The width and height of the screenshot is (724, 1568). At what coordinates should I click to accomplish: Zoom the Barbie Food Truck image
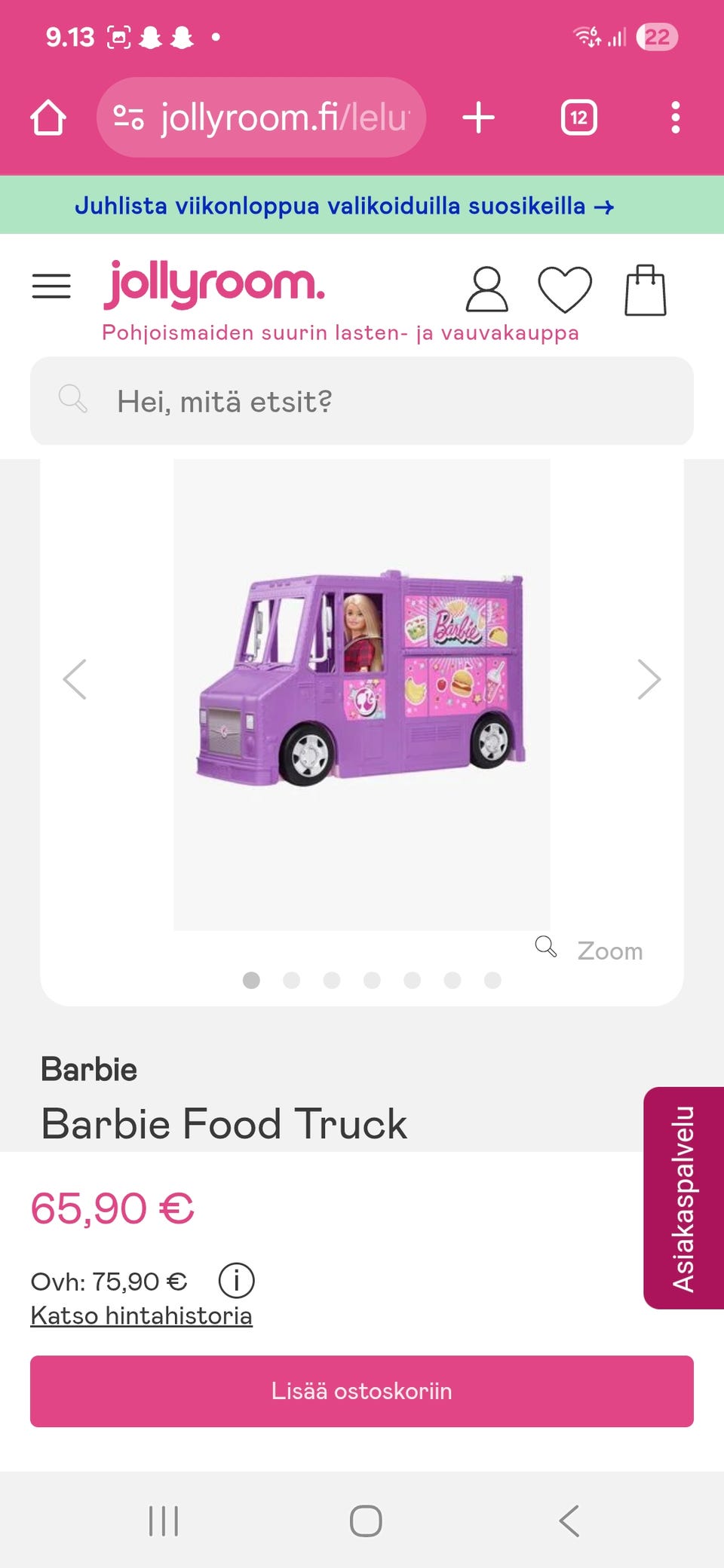(591, 950)
